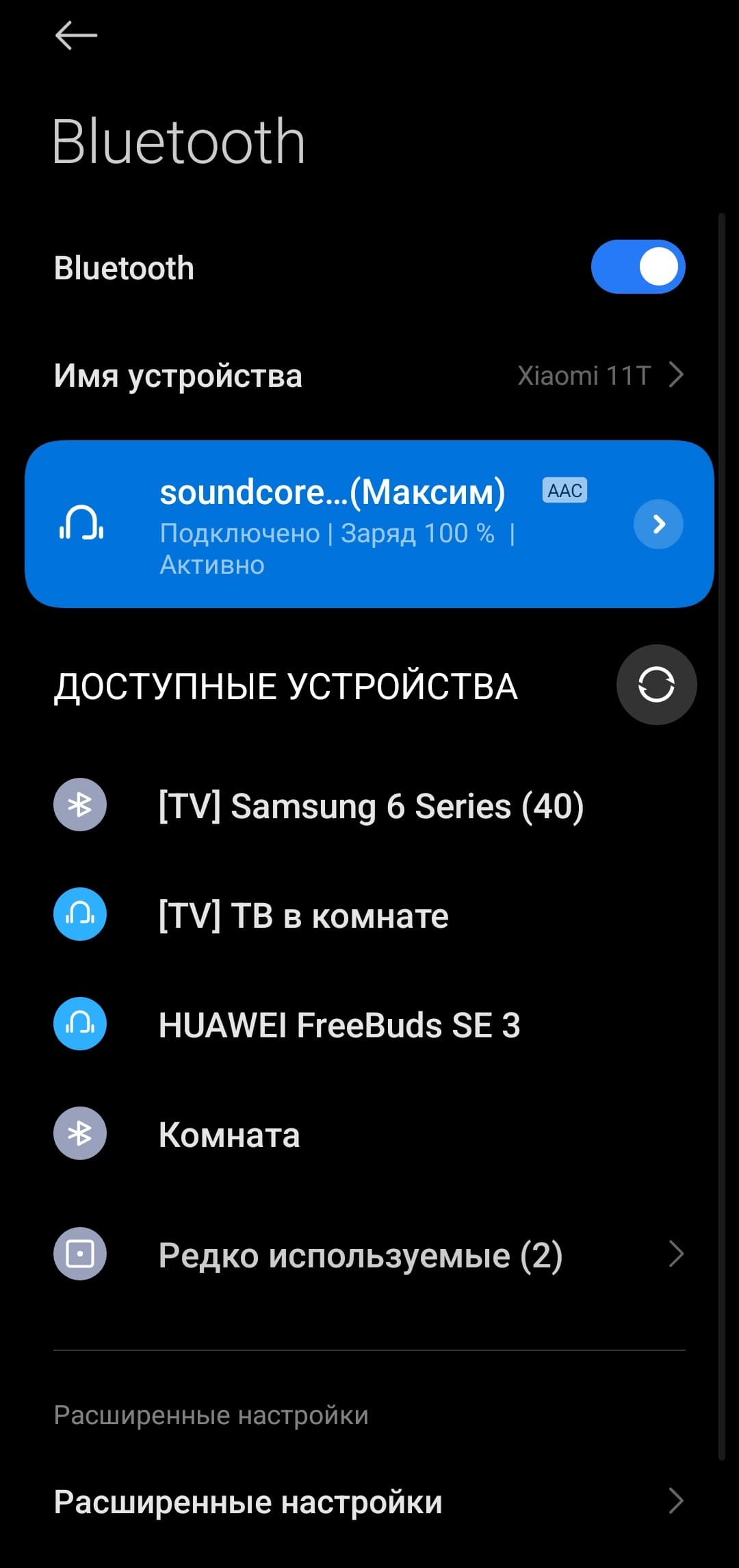Refresh the available devices list
739x1568 pixels.
point(656,685)
